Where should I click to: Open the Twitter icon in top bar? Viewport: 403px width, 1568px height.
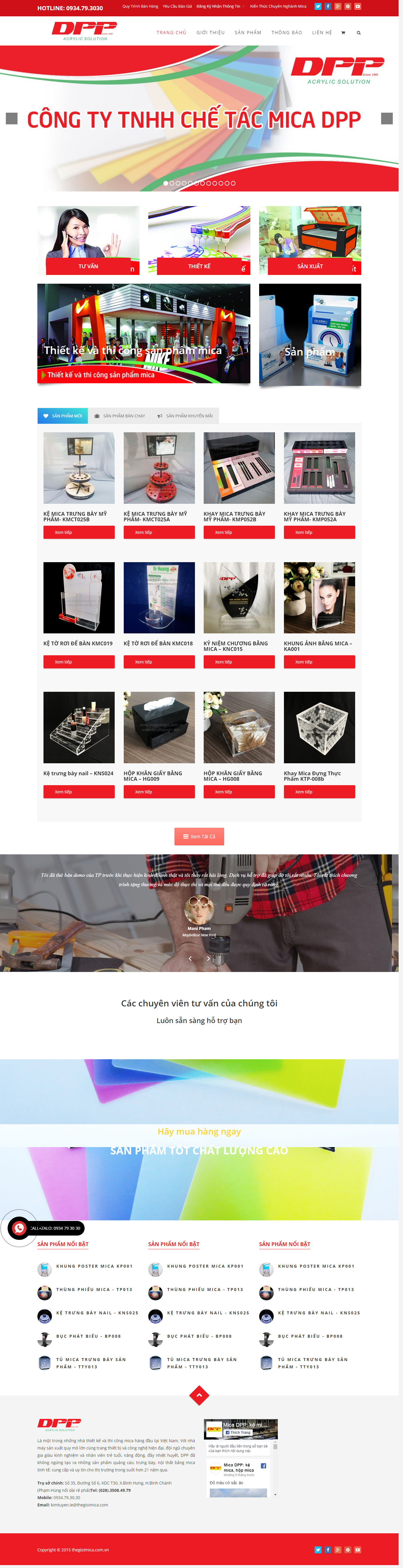pos(318,7)
